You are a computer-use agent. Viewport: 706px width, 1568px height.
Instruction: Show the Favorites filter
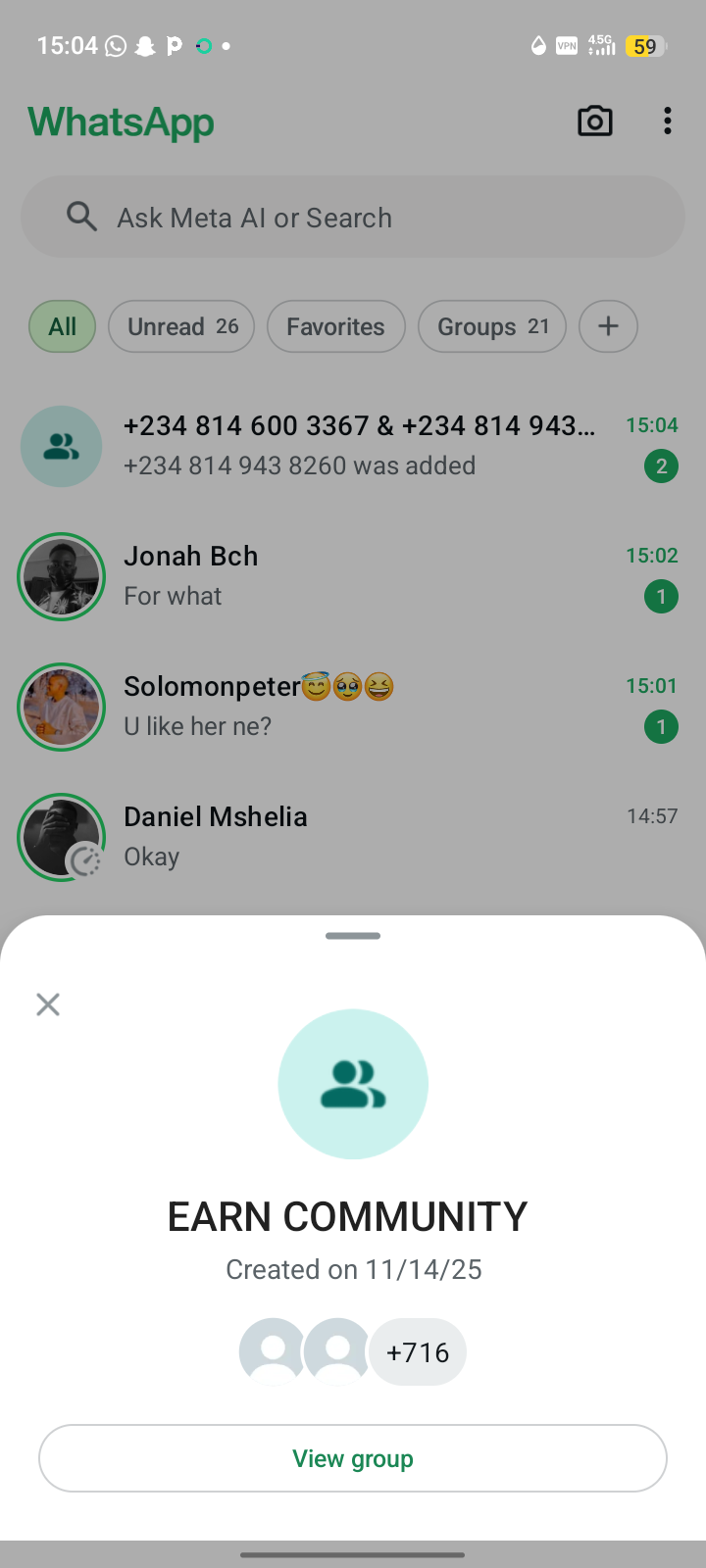tap(335, 326)
